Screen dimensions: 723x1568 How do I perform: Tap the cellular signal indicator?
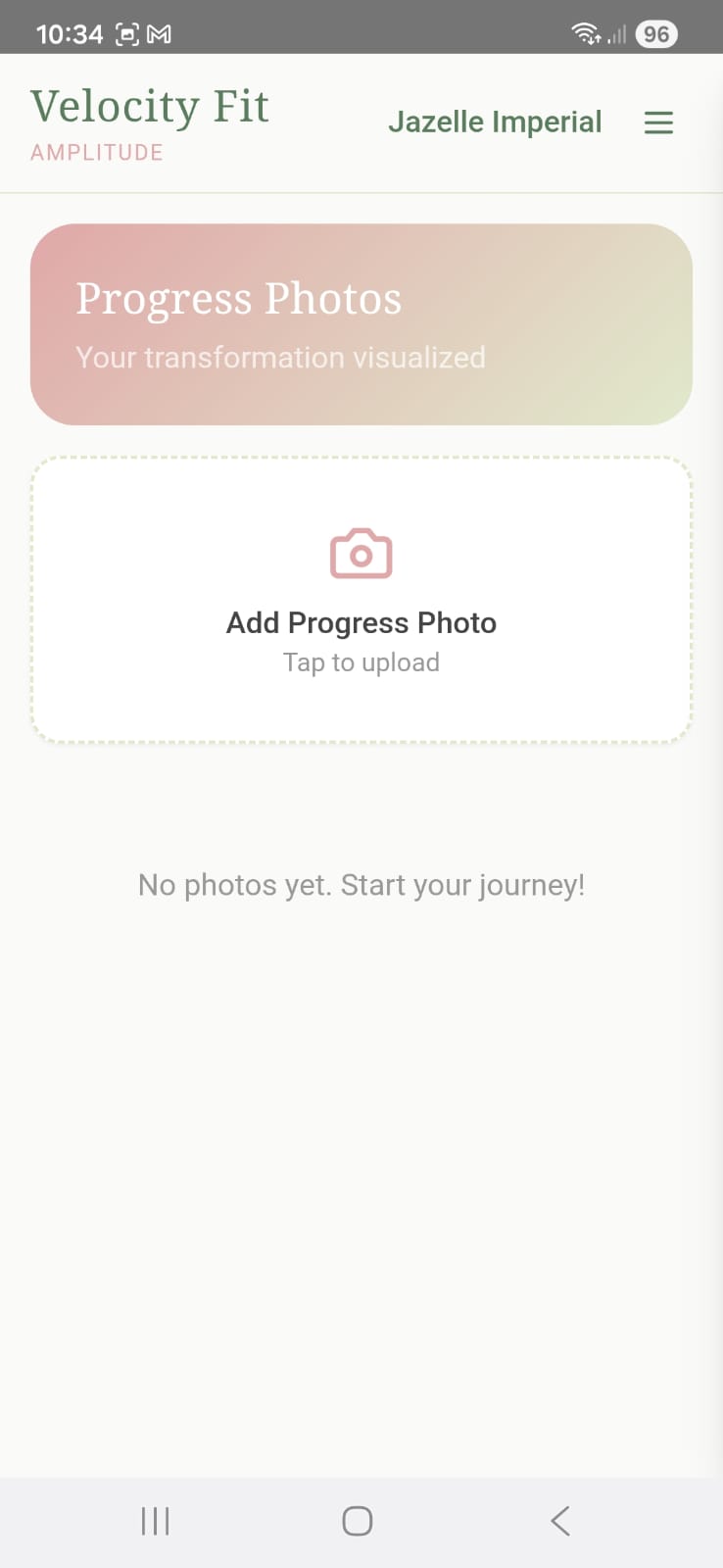(617, 34)
